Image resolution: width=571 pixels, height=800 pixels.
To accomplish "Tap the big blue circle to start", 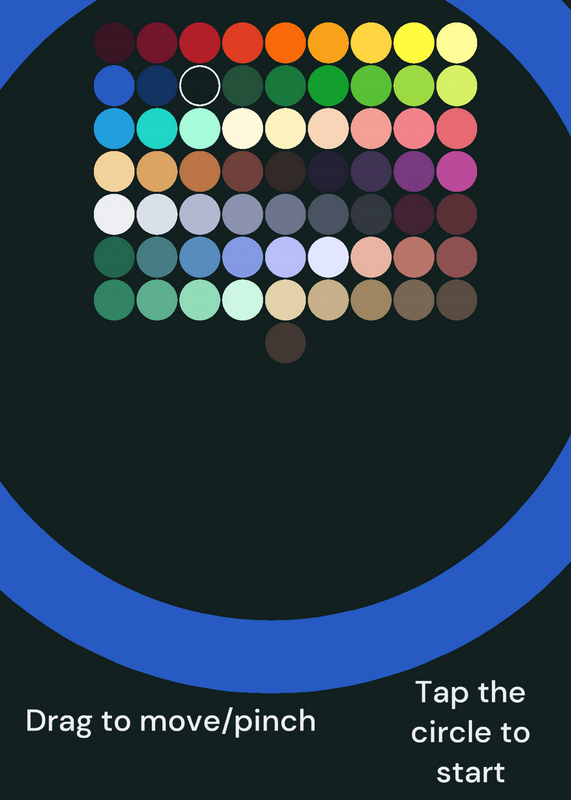I will click(286, 656).
